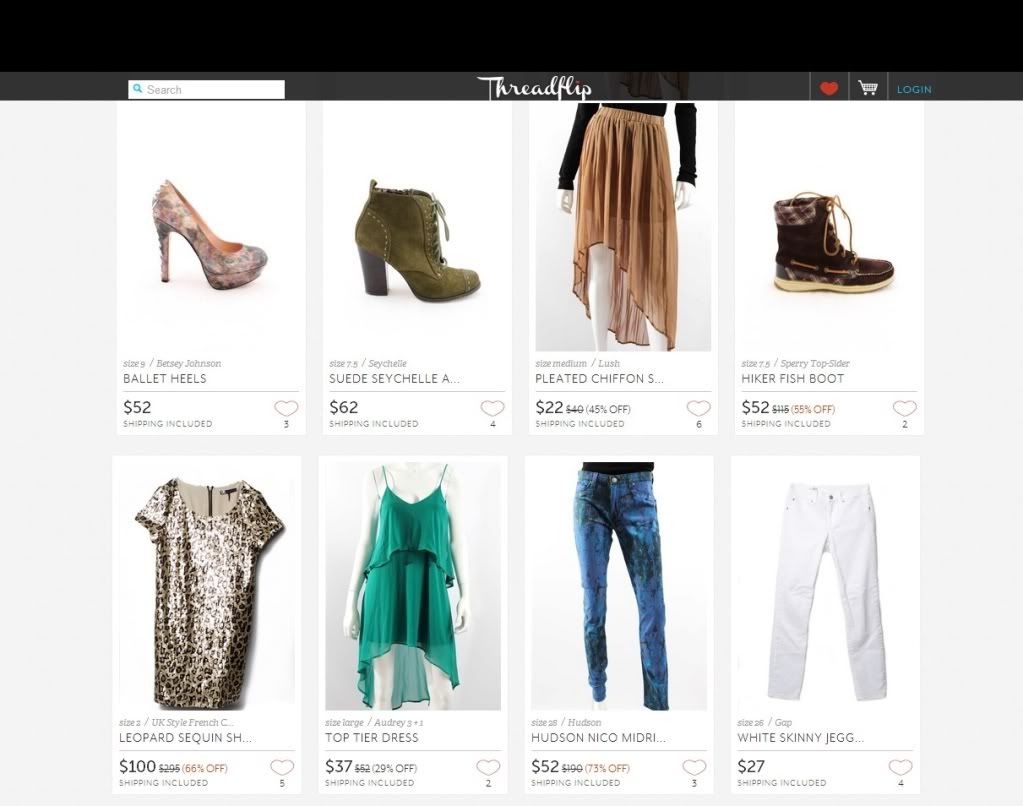Open the Pleated Chiffon skirt listing
The height and width of the screenshot is (806, 1023).
tap(622, 235)
